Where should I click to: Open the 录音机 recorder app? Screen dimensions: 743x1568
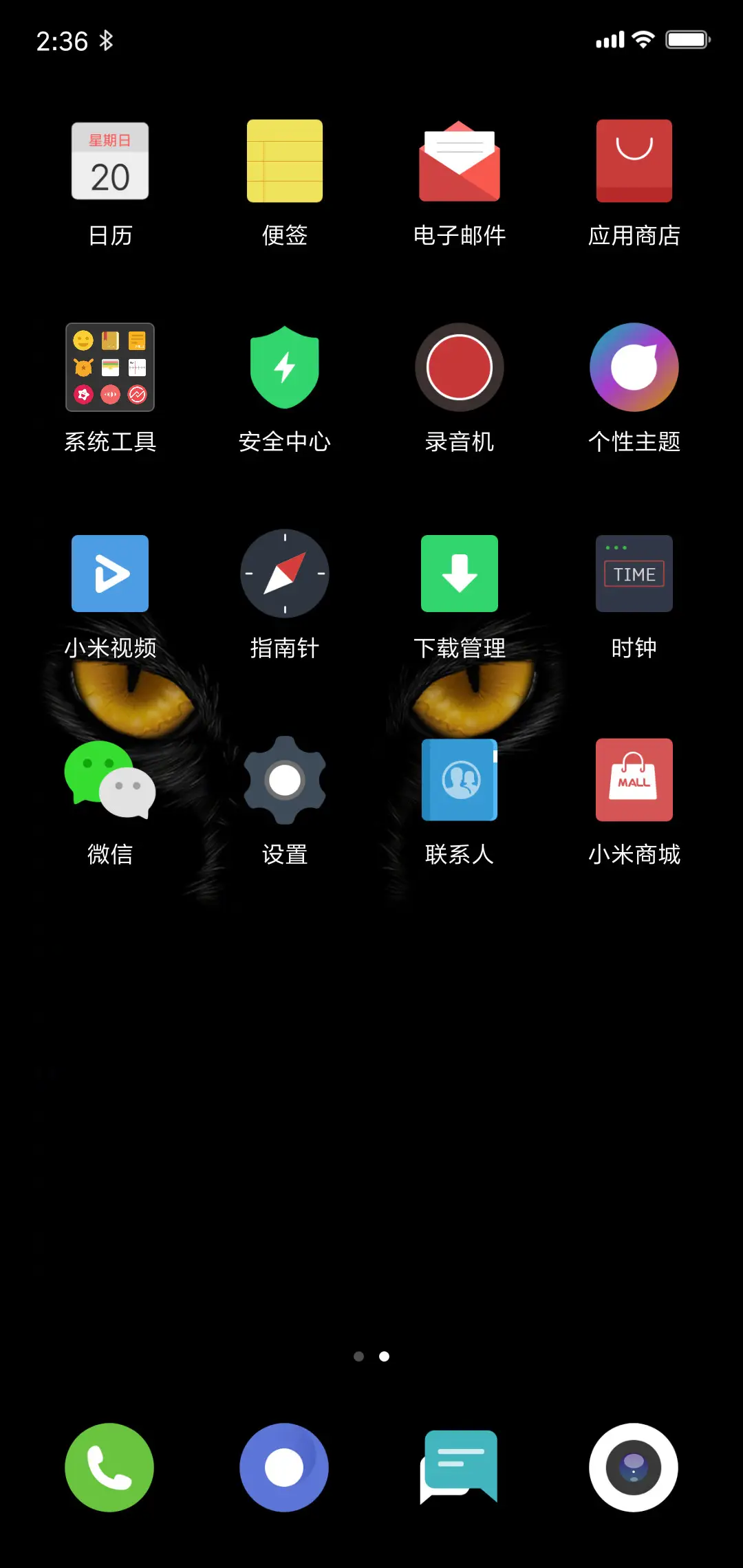pyautogui.click(x=459, y=367)
